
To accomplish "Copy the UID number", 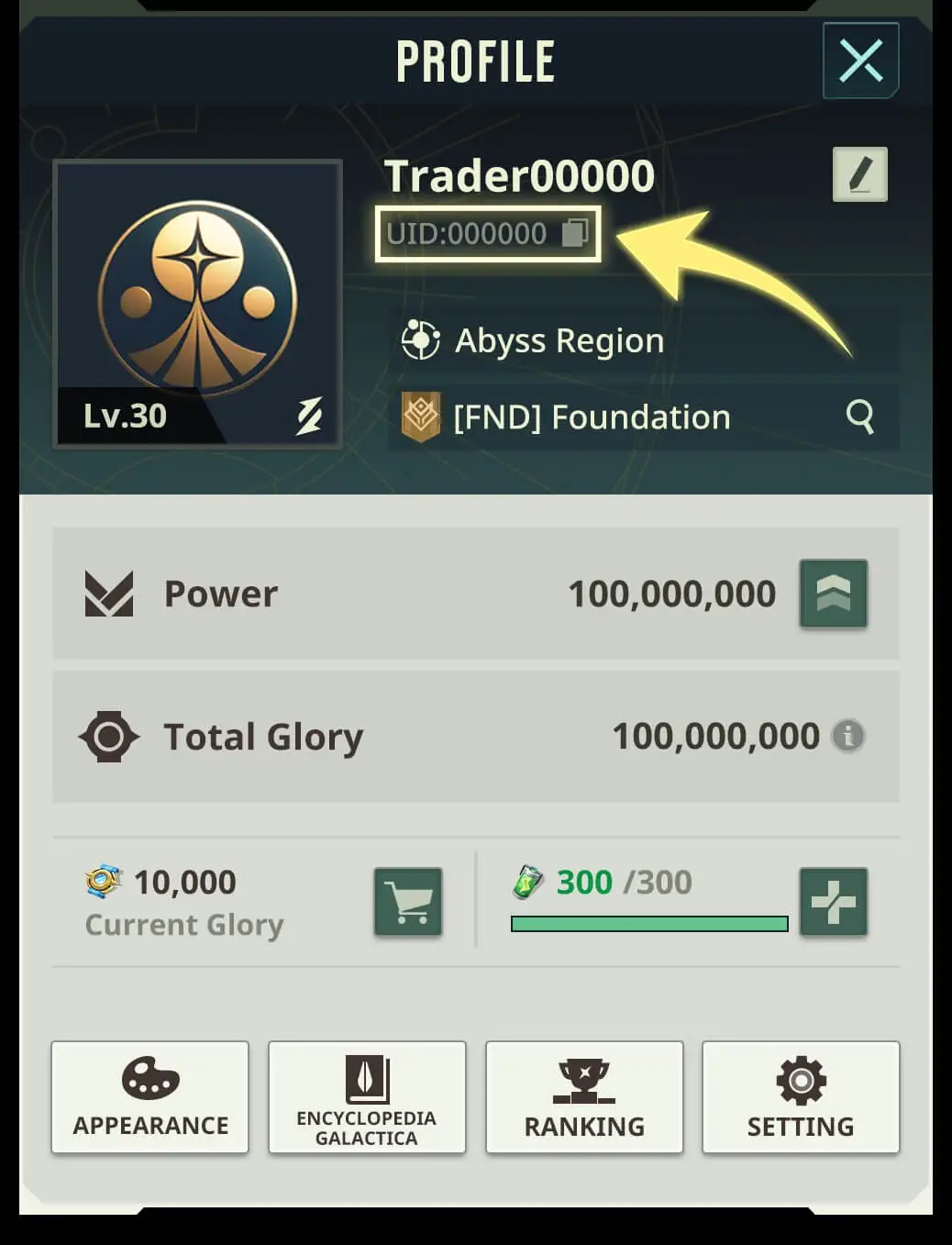I will pos(575,233).
